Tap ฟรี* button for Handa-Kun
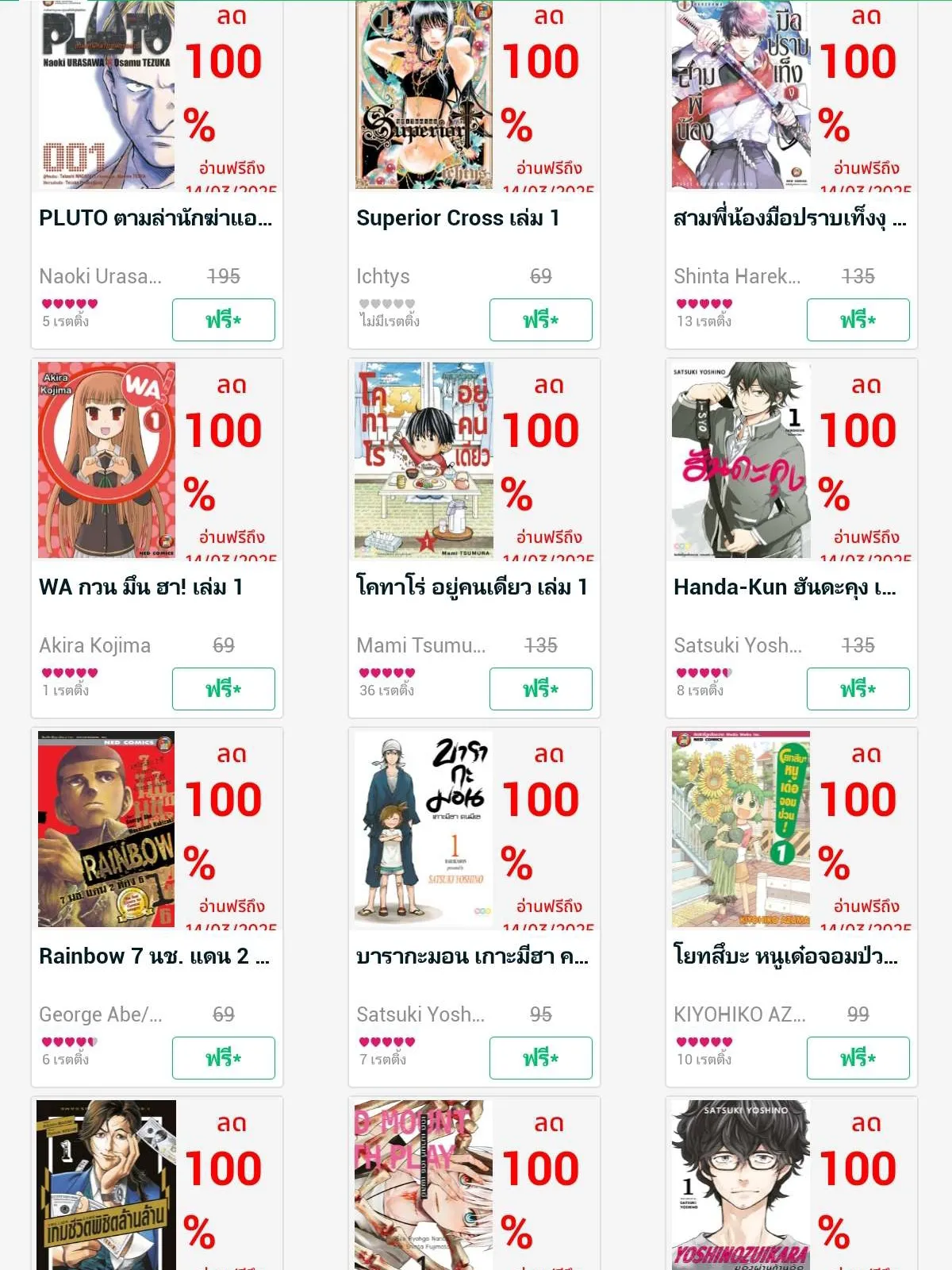Screen dimensions: 952x1270 [858, 689]
